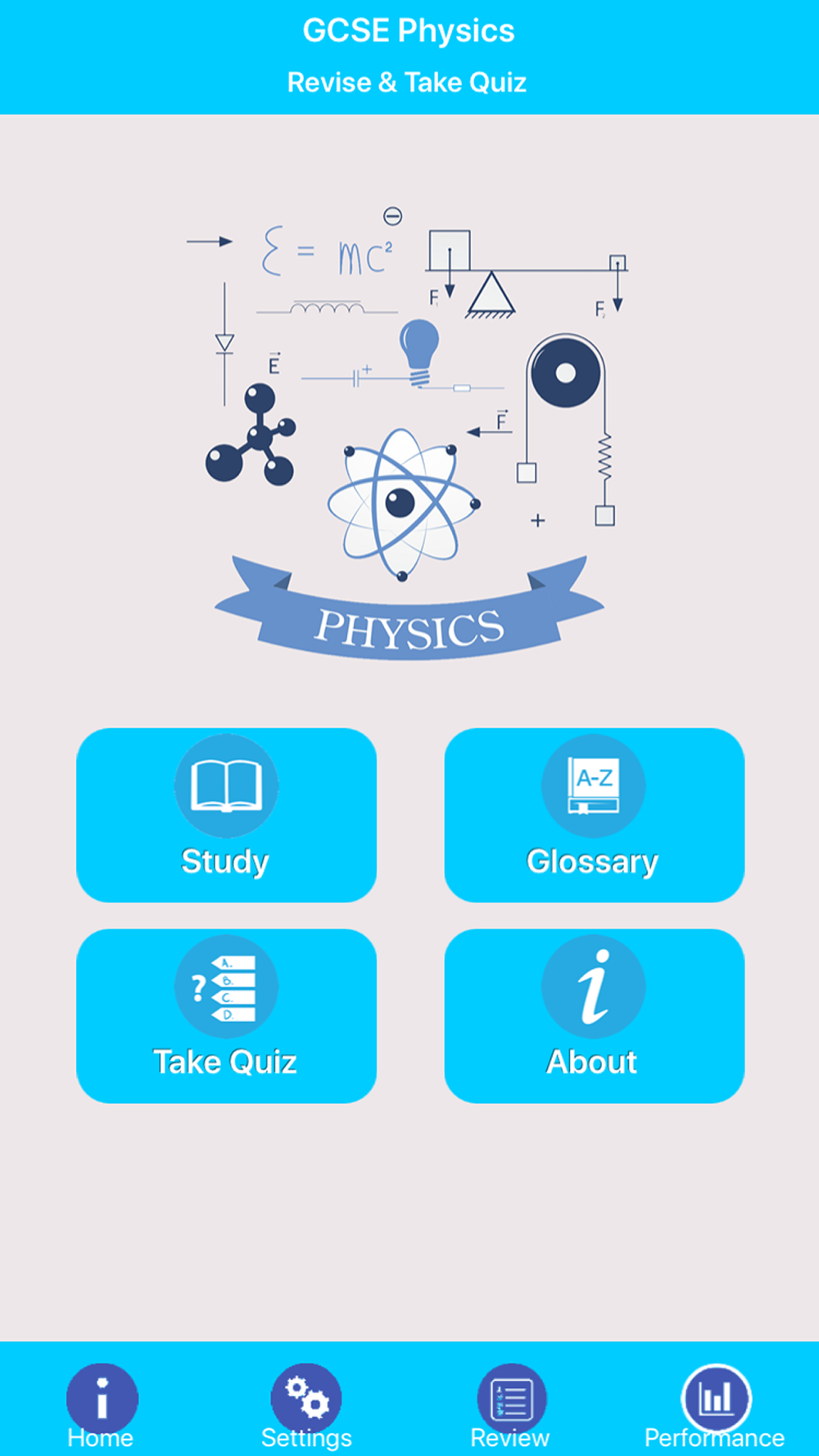Switch to the Review tab
Image resolution: width=819 pixels, height=1456 pixels.
click(511, 1405)
